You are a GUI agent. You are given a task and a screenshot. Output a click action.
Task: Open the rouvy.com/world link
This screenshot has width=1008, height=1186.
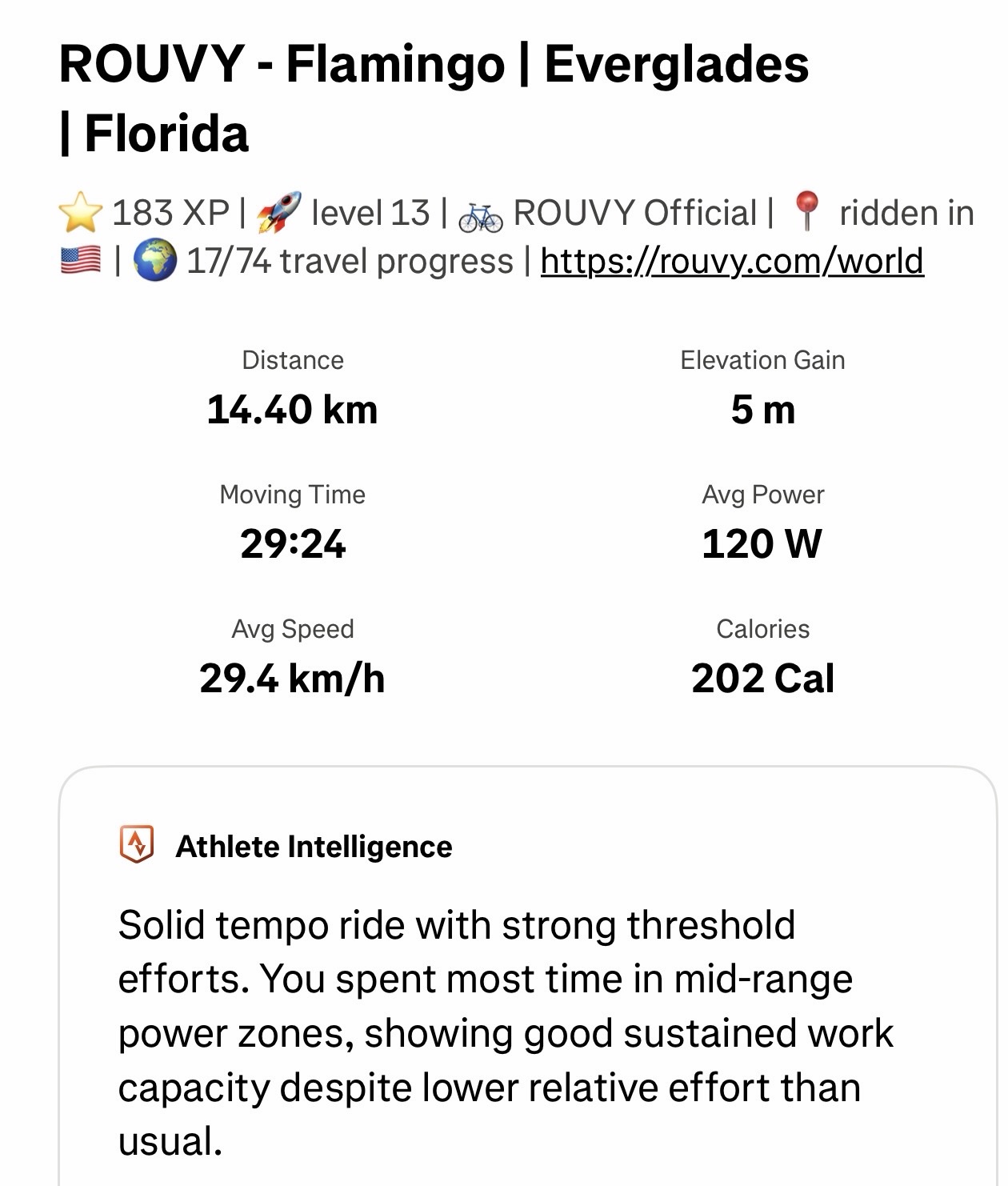point(732,262)
